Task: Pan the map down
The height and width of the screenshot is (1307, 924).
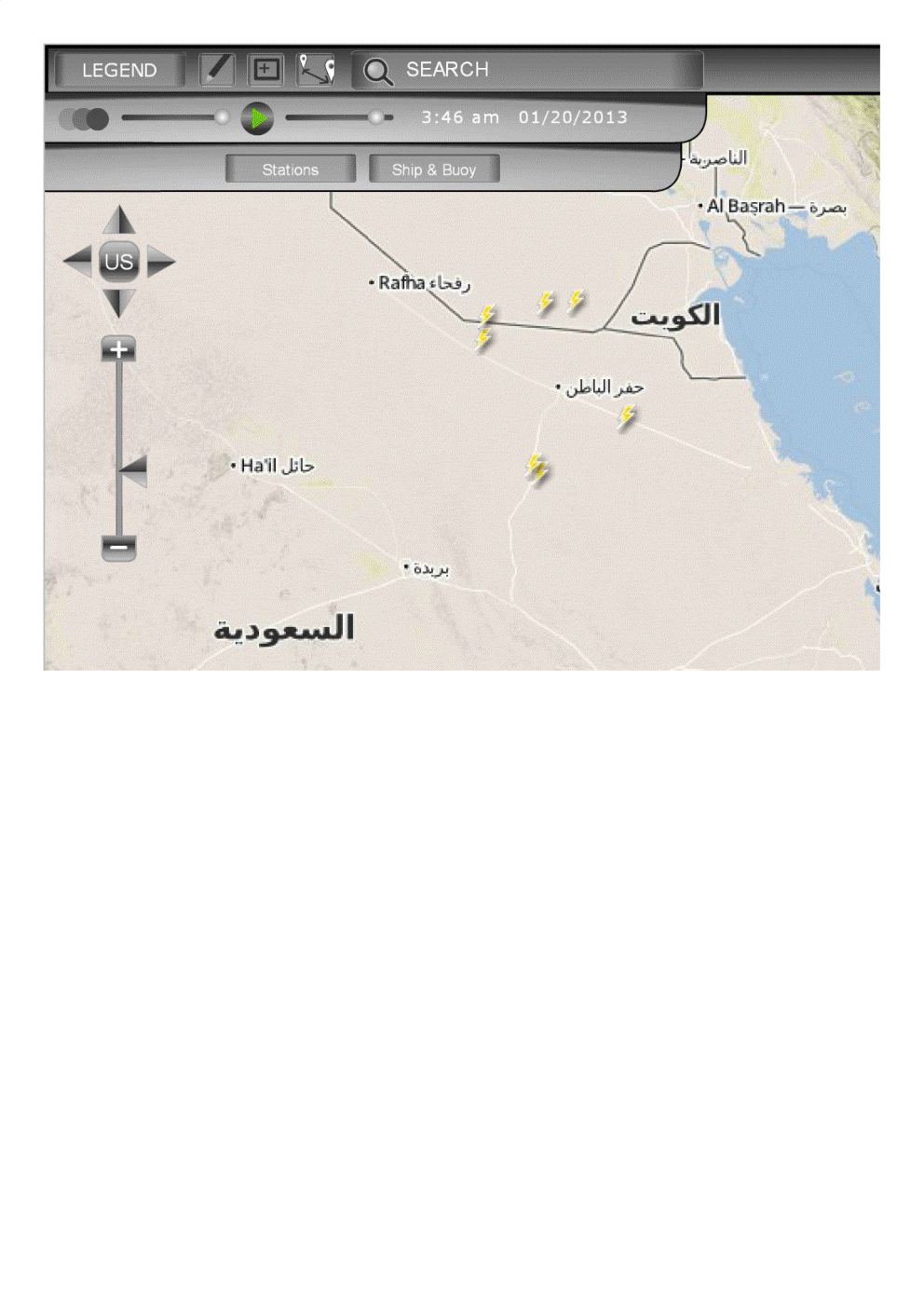Action: pyautogui.click(x=119, y=303)
